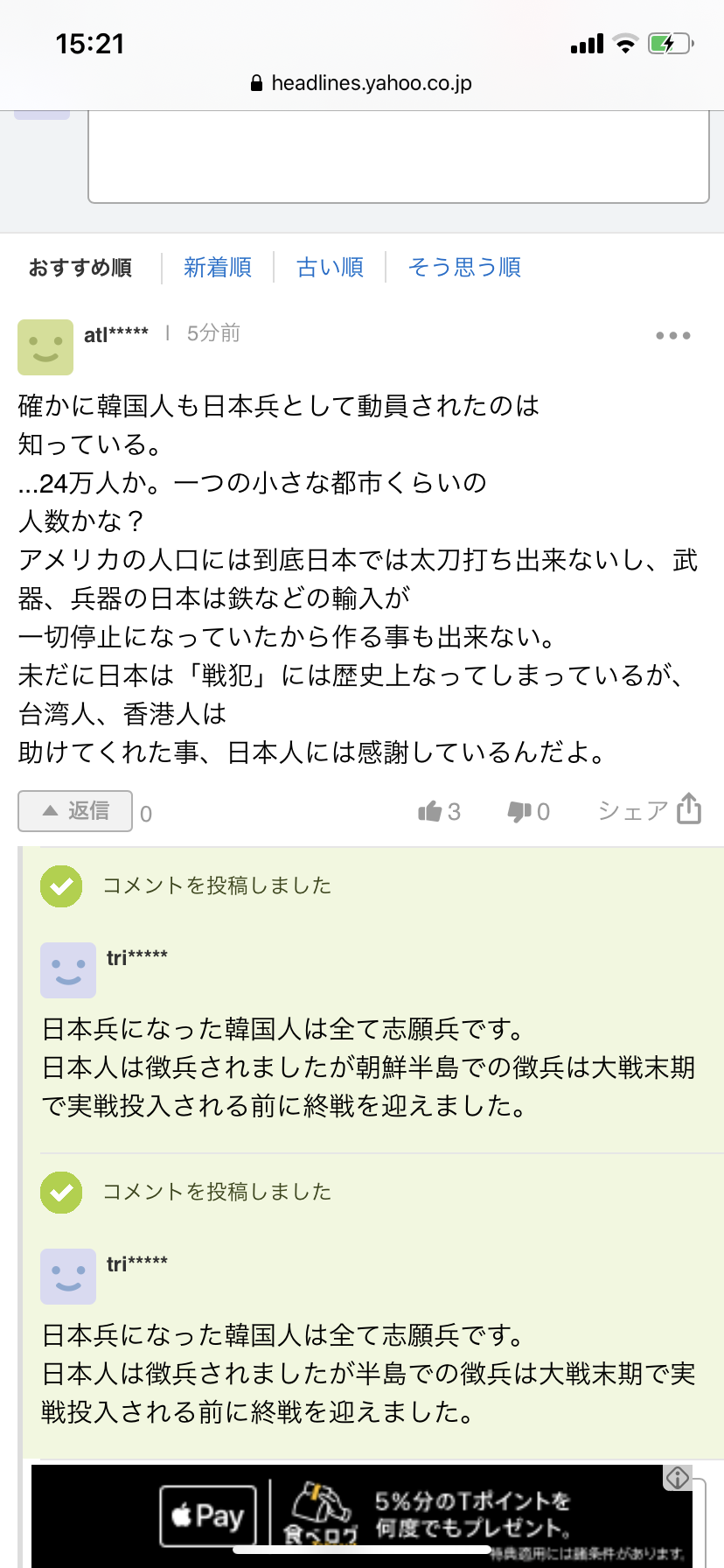Open the three-dot menu on atl***** comment
This screenshot has width=724, height=1568.
(673, 335)
